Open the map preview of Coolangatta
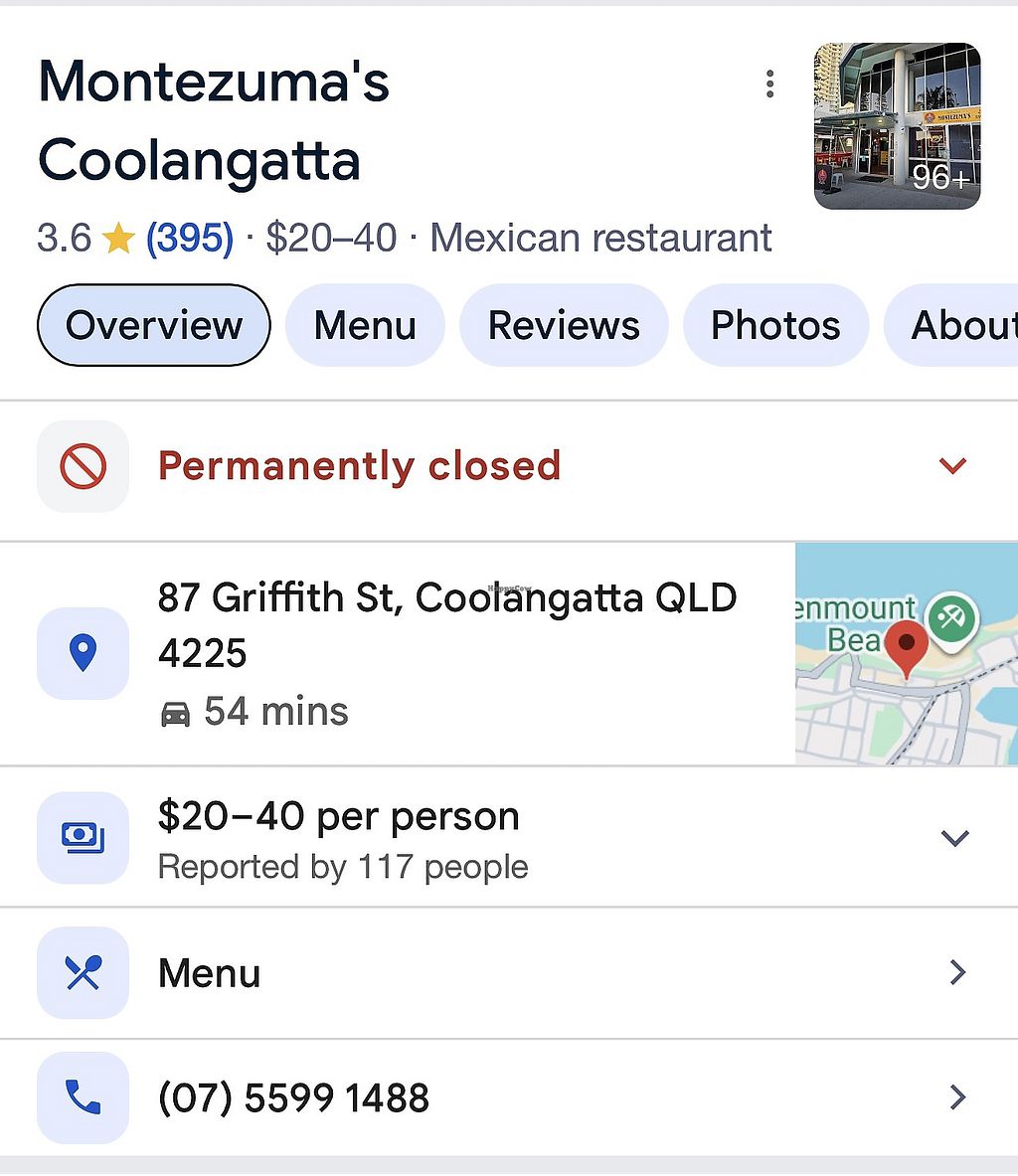This screenshot has height=1176, width=1018. [x=906, y=654]
